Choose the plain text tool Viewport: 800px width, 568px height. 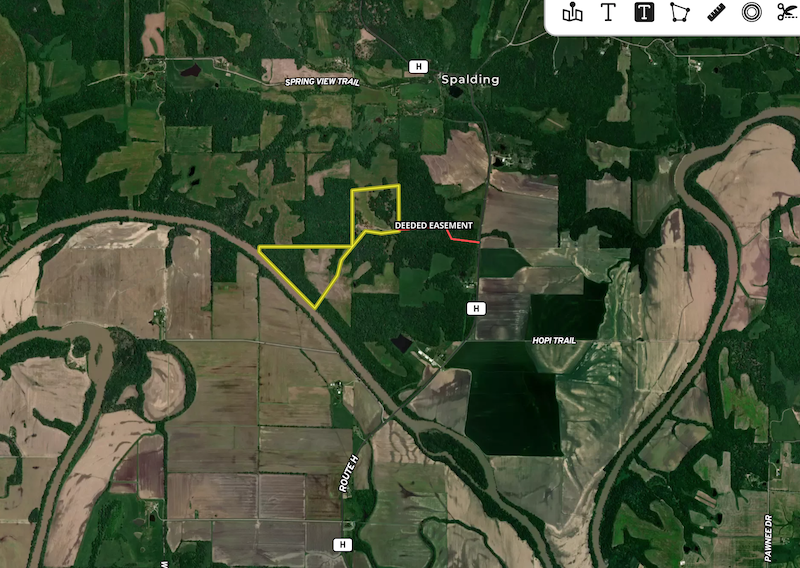608,13
